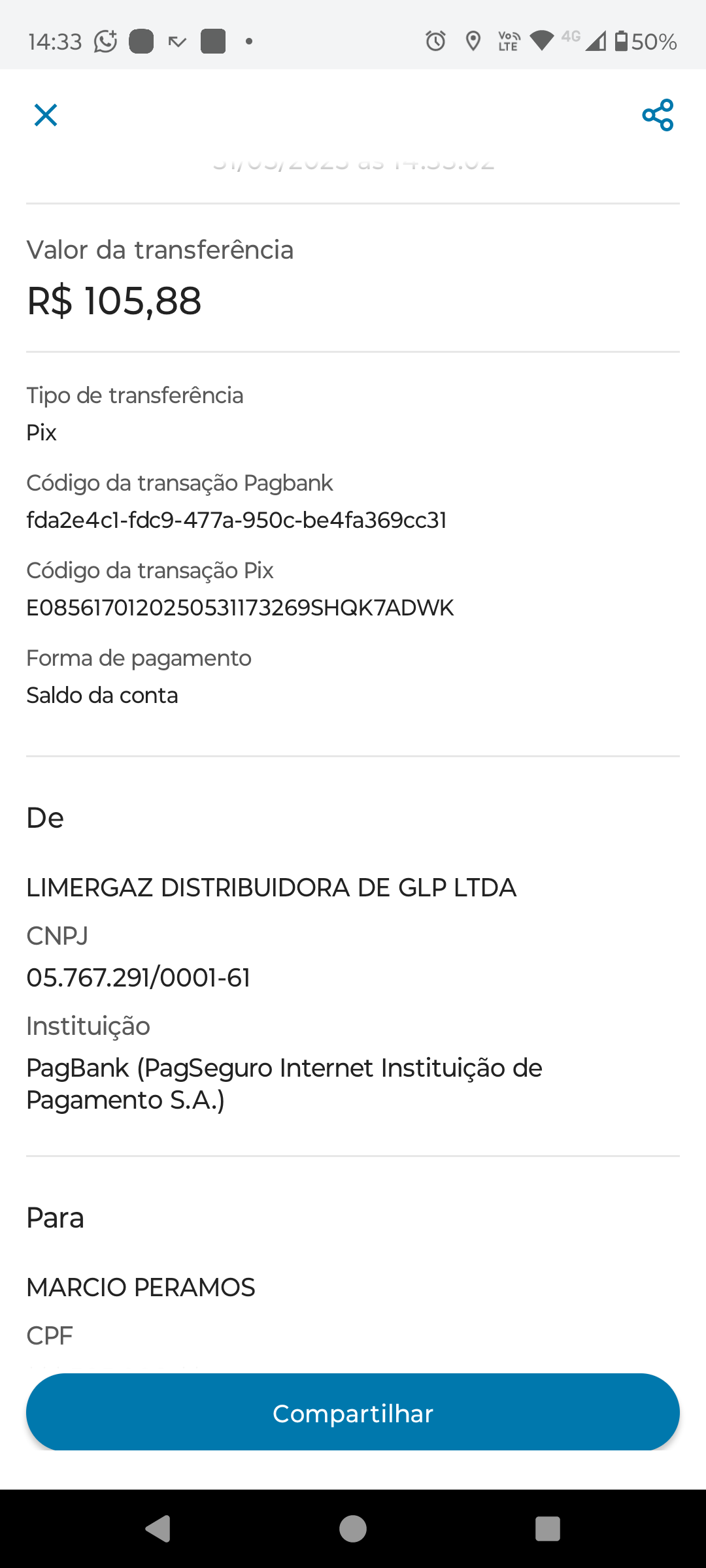Tap the share icon in the top bar

[658, 115]
